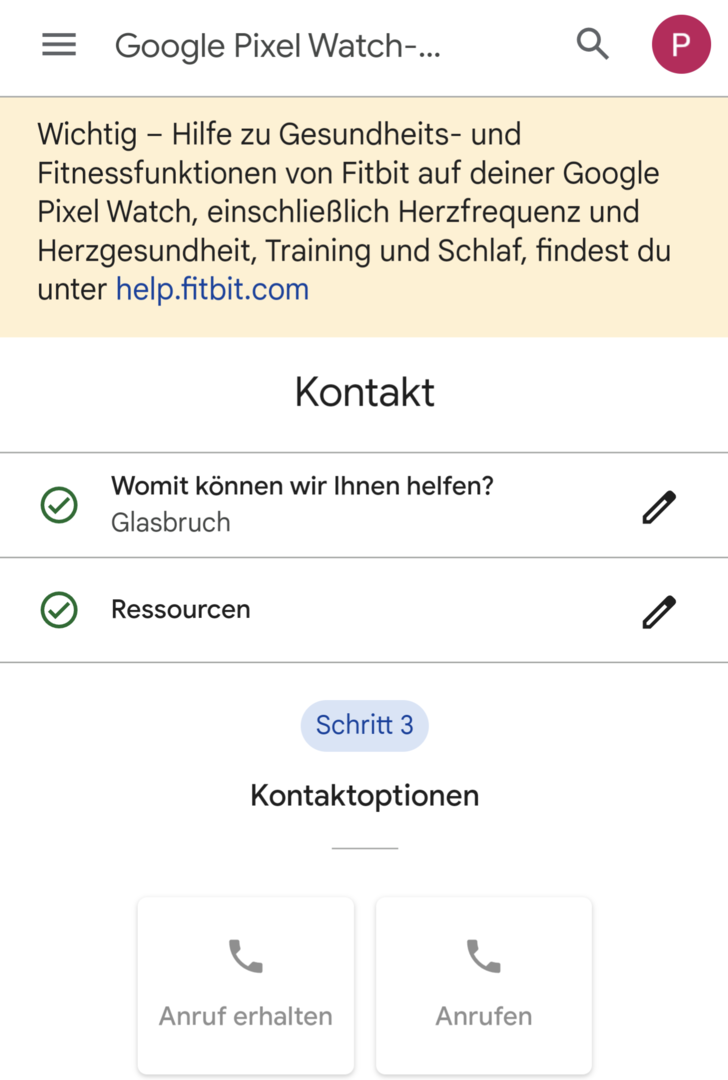The height and width of the screenshot is (1080, 728).
Task: Open the hamburger navigation menu
Action: [59, 45]
